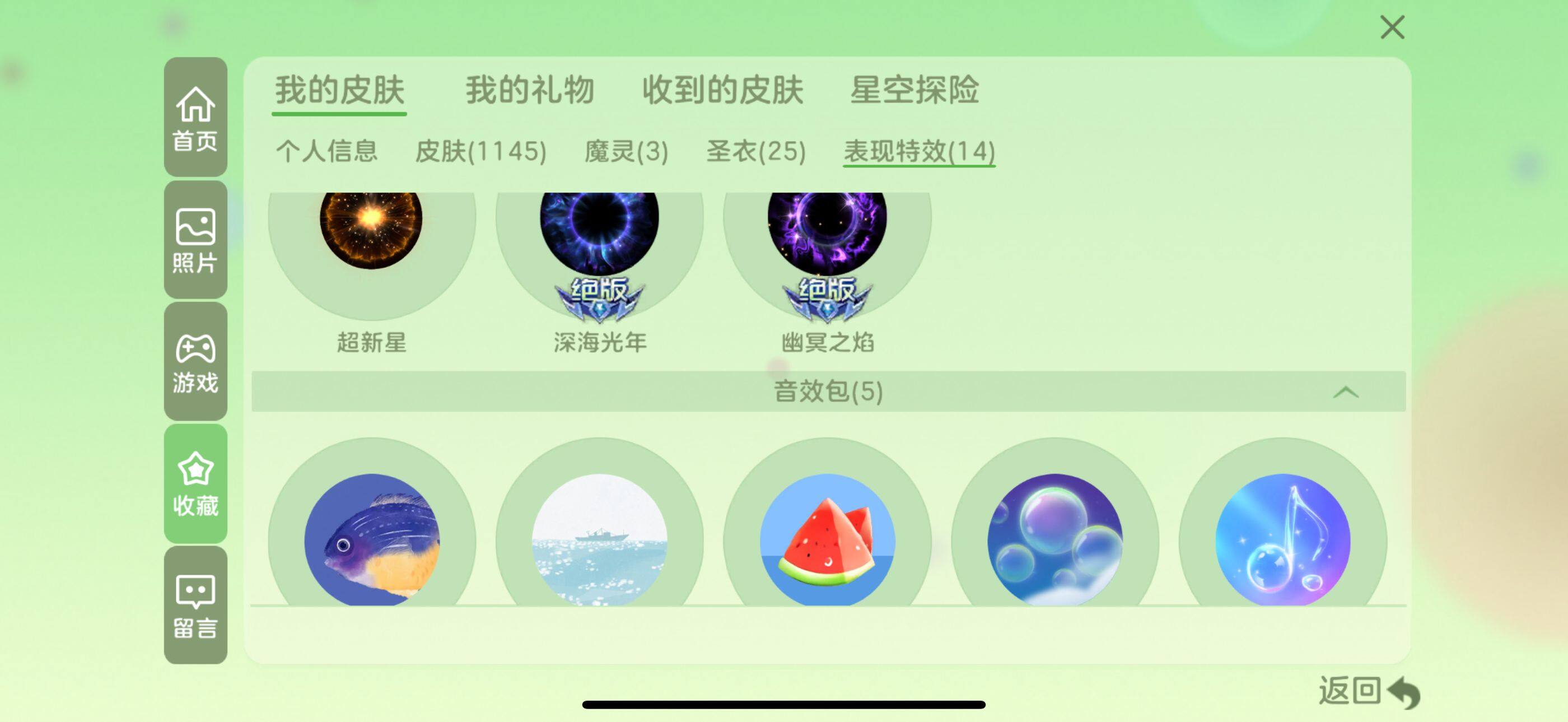The height and width of the screenshot is (722, 1568).
Task: View the 魔灵(3) sub-tab
Action: (626, 151)
